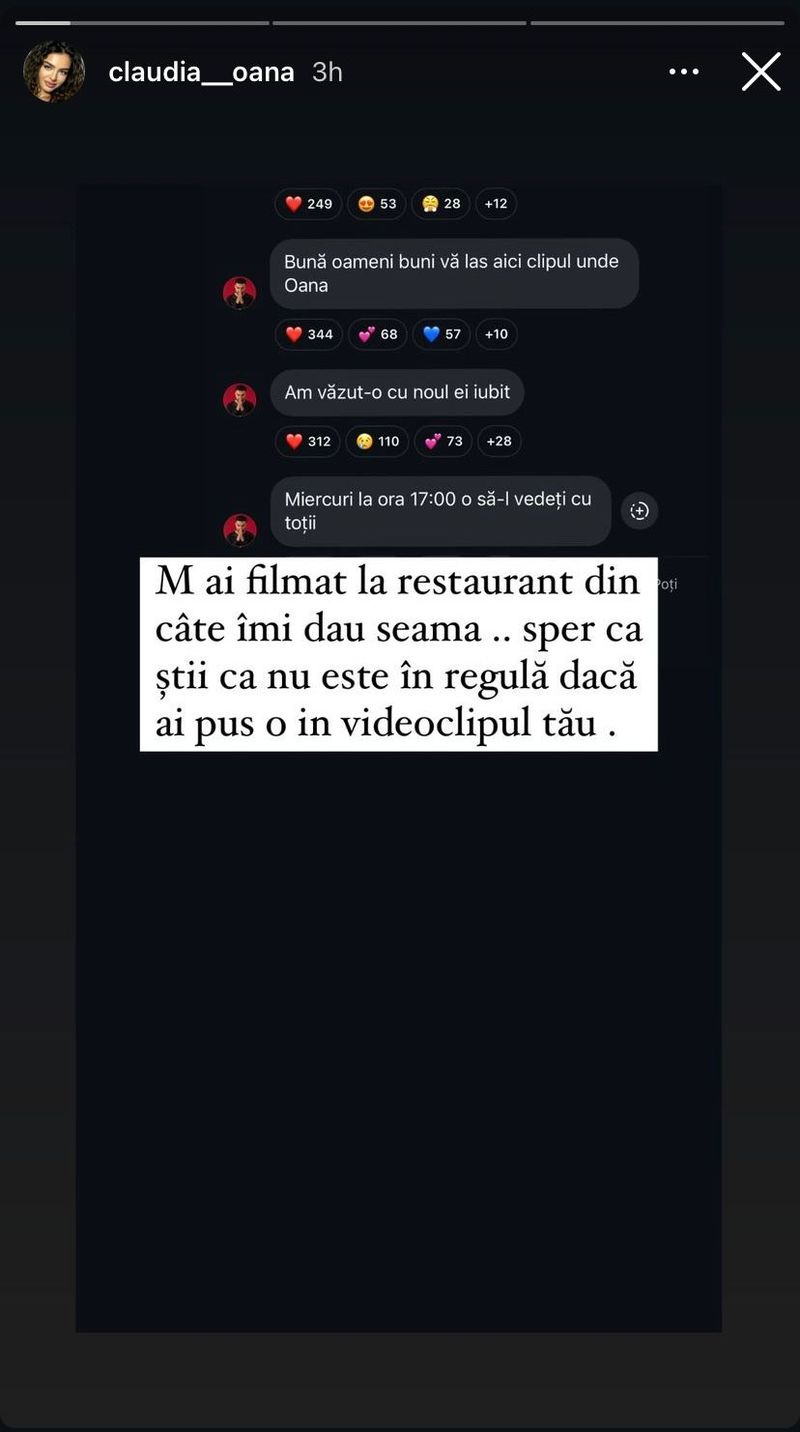This screenshot has width=800, height=1432.
Task: Select the blue heart reaction showing 57
Action: tap(441, 334)
